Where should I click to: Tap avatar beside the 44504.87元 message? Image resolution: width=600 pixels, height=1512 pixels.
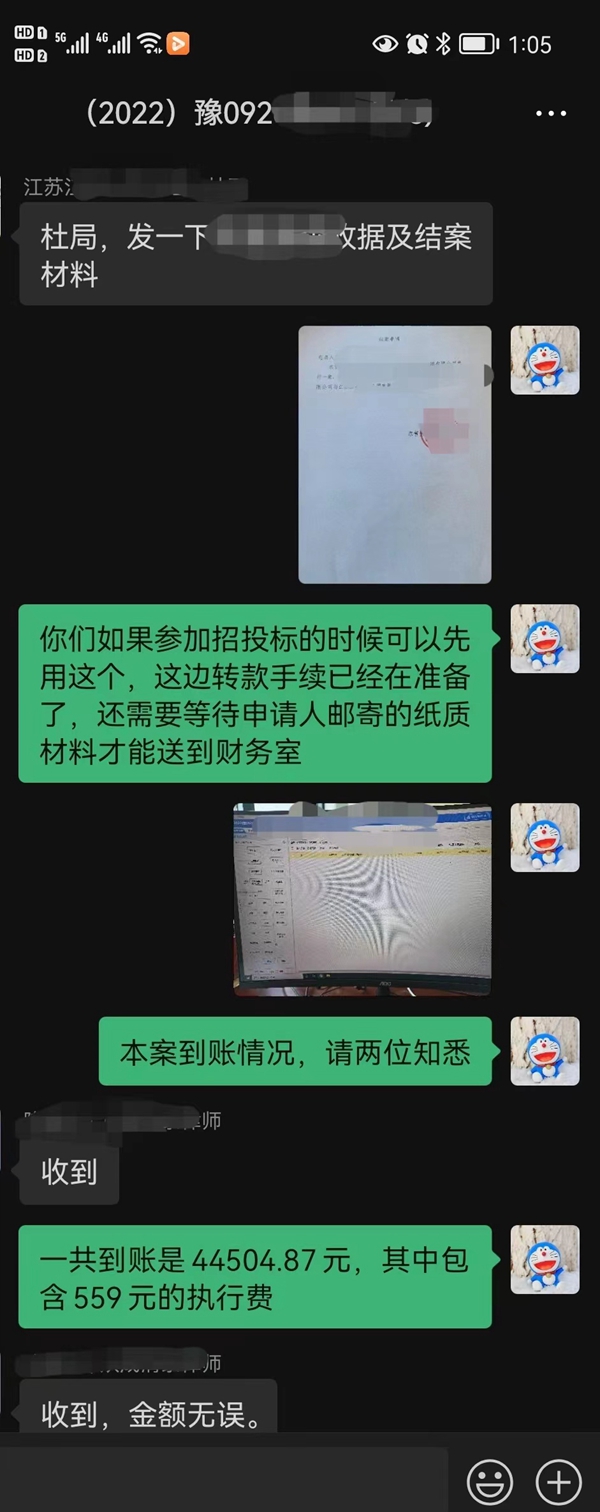[x=545, y=1259]
